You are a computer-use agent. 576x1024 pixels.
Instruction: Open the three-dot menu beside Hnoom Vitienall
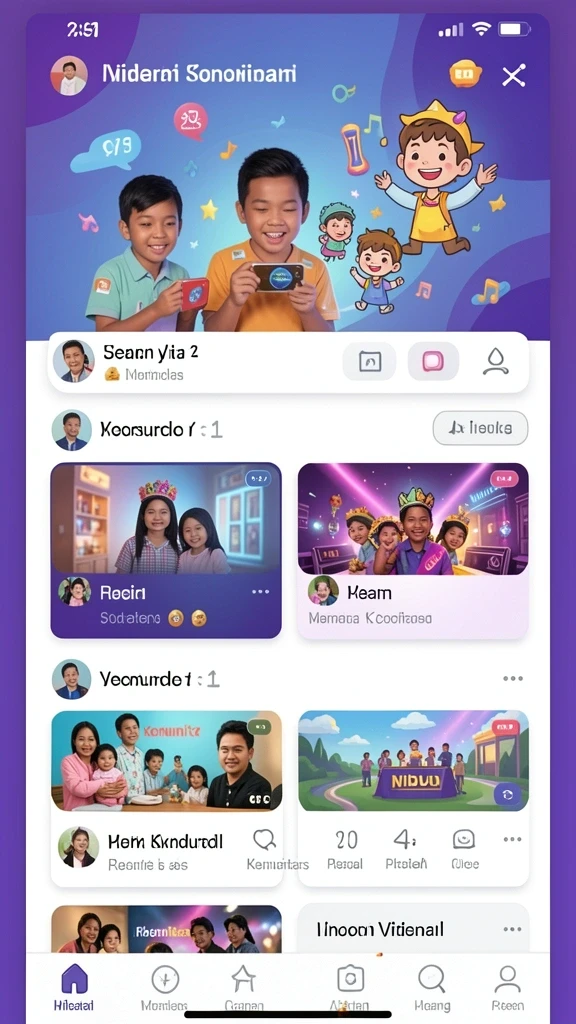coord(513,929)
